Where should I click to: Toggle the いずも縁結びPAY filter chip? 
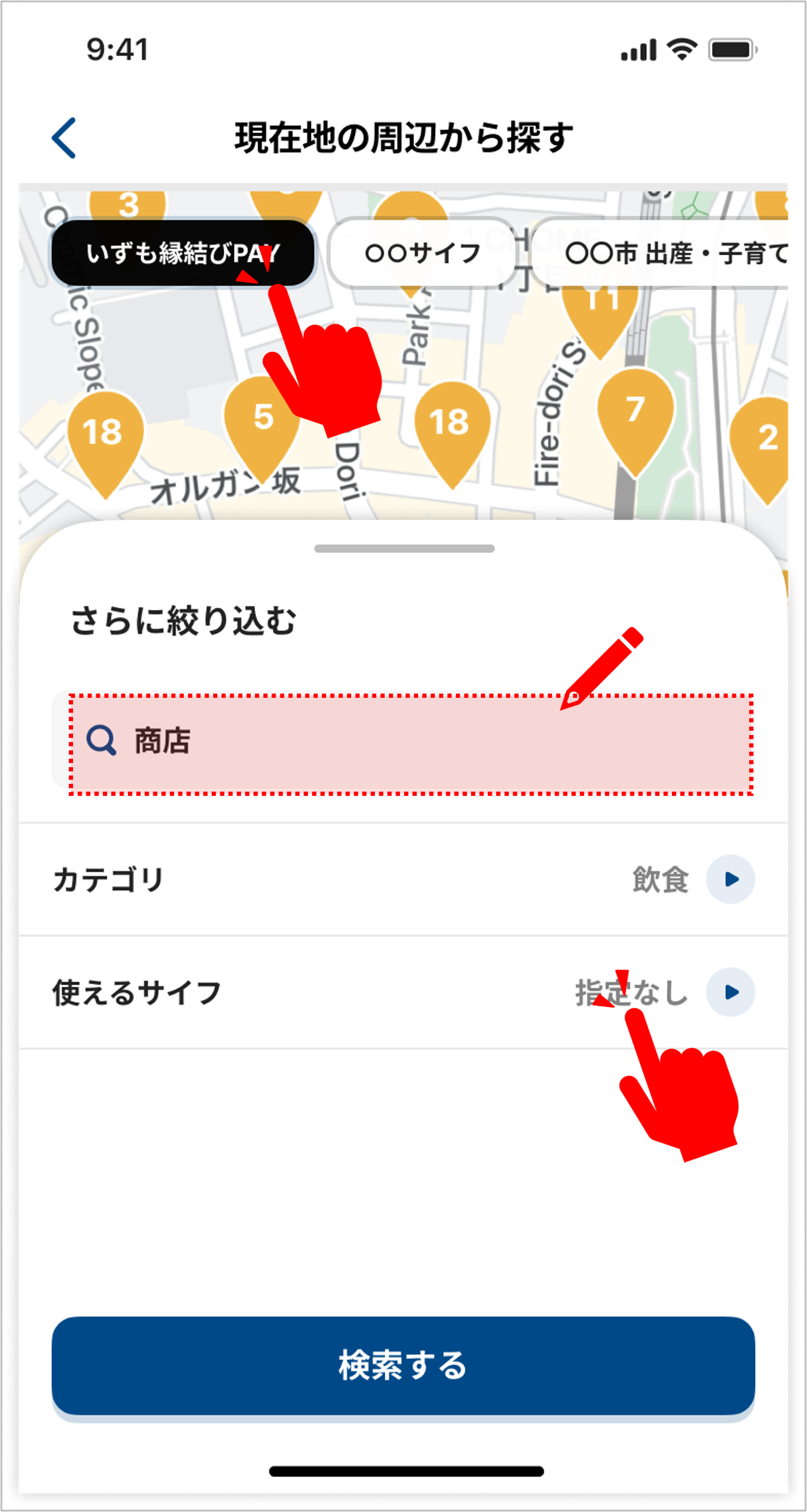pos(183,251)
